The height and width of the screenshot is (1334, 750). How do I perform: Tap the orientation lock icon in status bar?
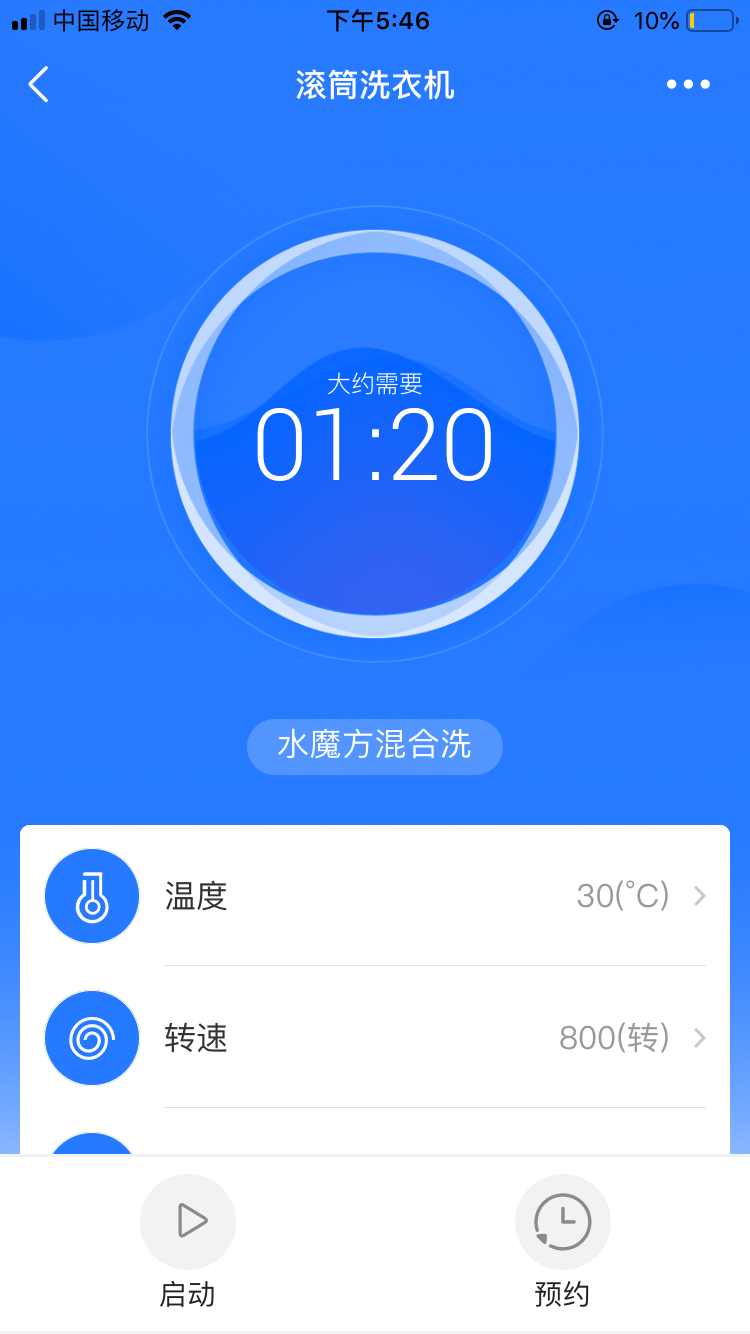pyautogui.click(x=607, y=20)
